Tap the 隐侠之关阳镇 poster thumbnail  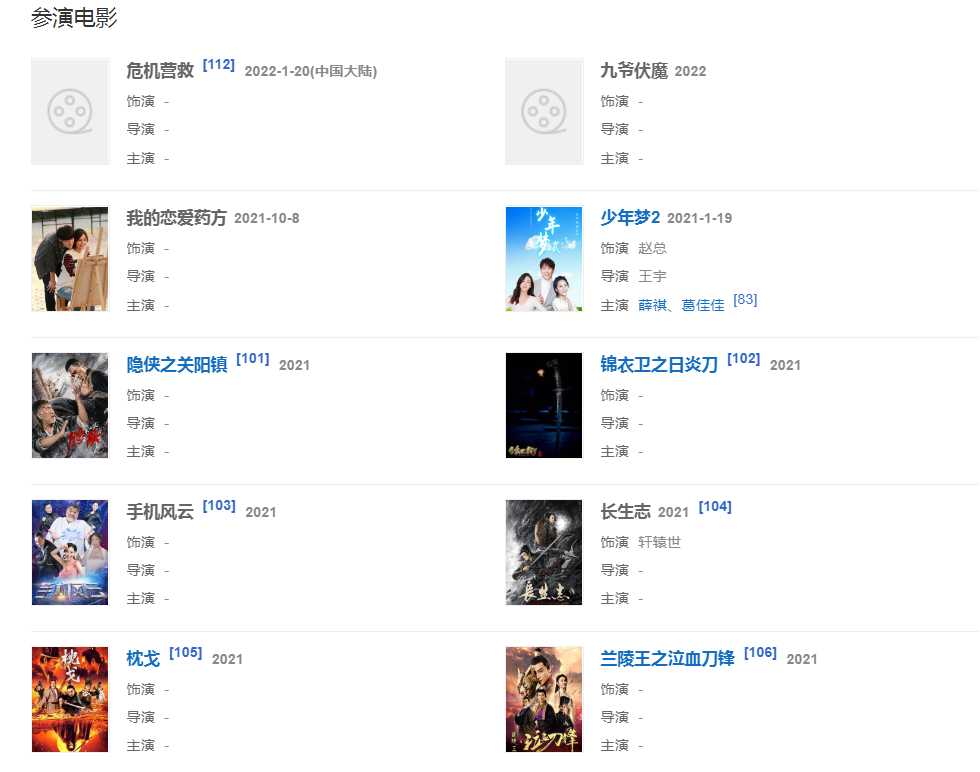(x=70, y=405)
